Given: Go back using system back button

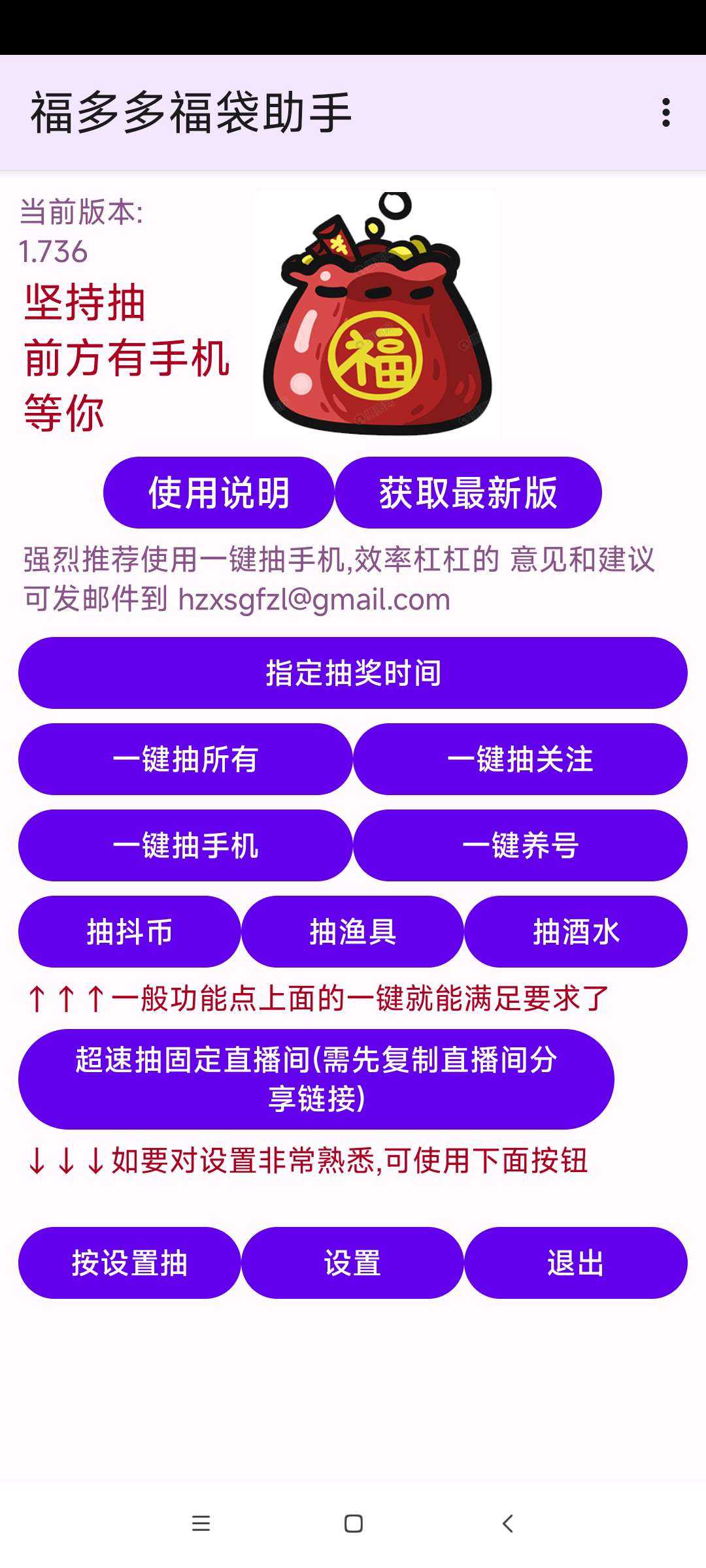Looking at the screenshot, I should click(x=507, y=1524).
